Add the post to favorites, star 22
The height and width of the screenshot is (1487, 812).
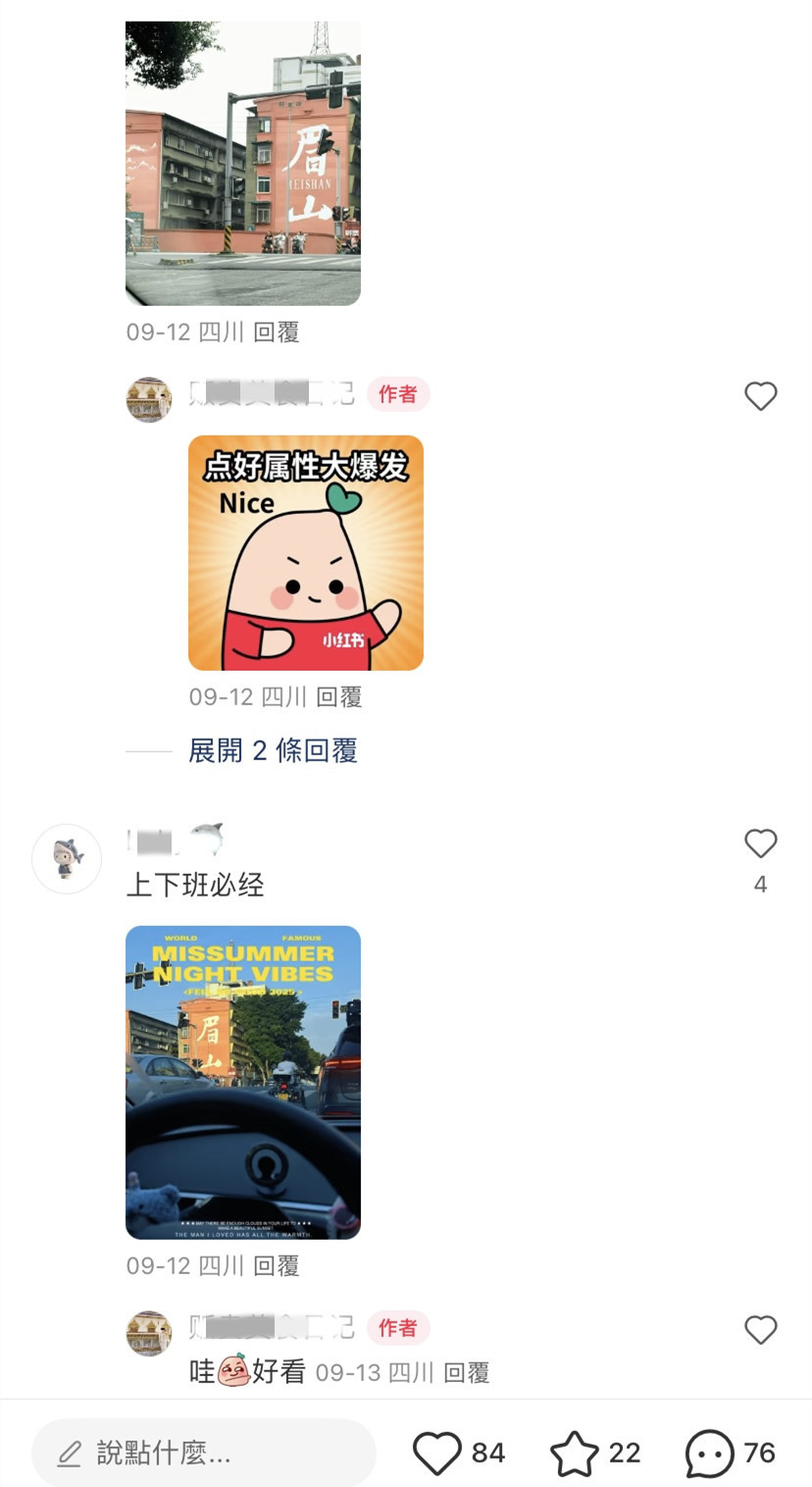[575, 1453]
